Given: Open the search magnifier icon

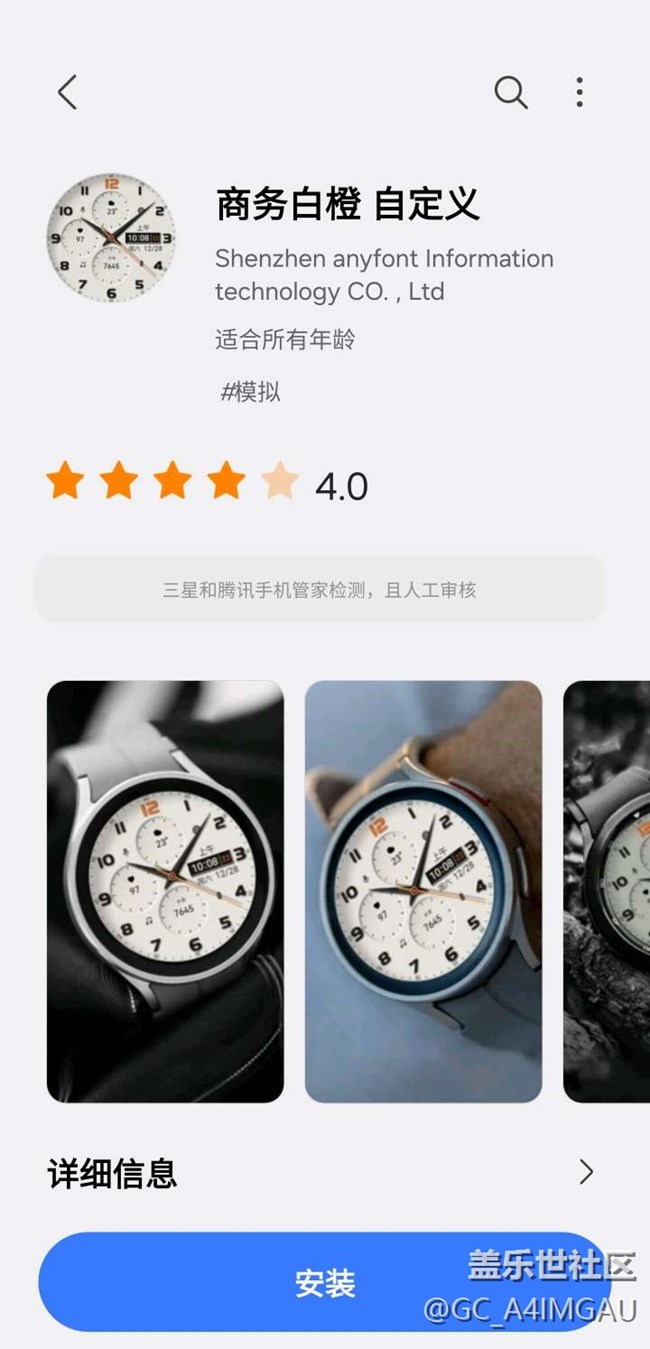Looking at the screenshot, I should [x=511, y=92].
